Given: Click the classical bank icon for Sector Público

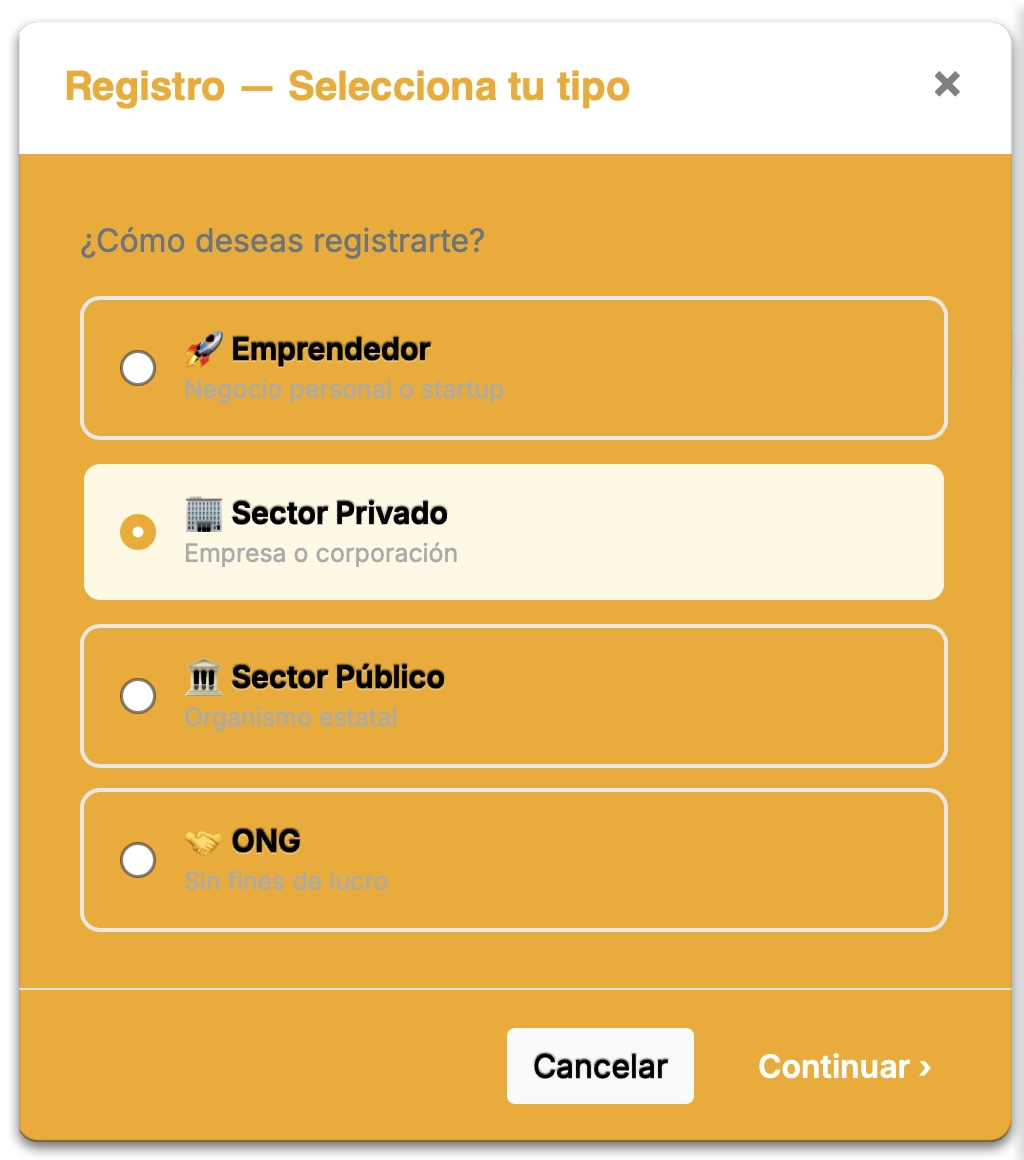Looking at the screenshot, I should tap(203, 676).
